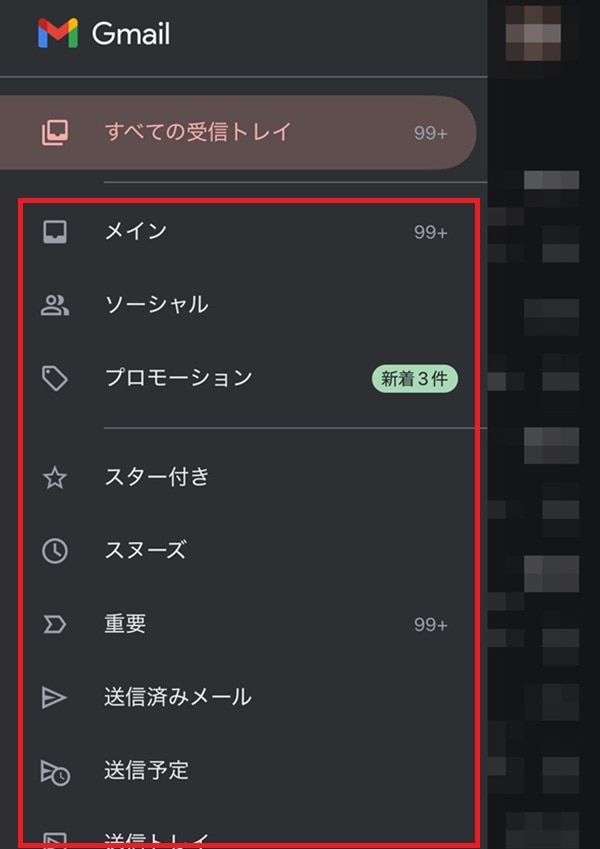The height and width of the screenshot is (849, 600).
Task: Open the スヌーズ folder
Action: tap(145, 550)
